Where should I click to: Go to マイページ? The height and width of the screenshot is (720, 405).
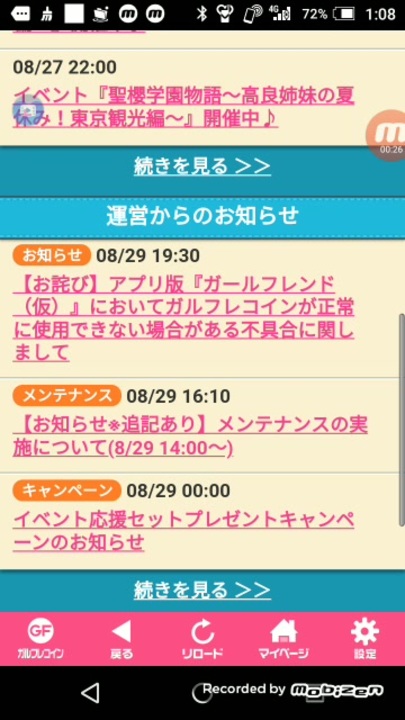click(283, 639)
